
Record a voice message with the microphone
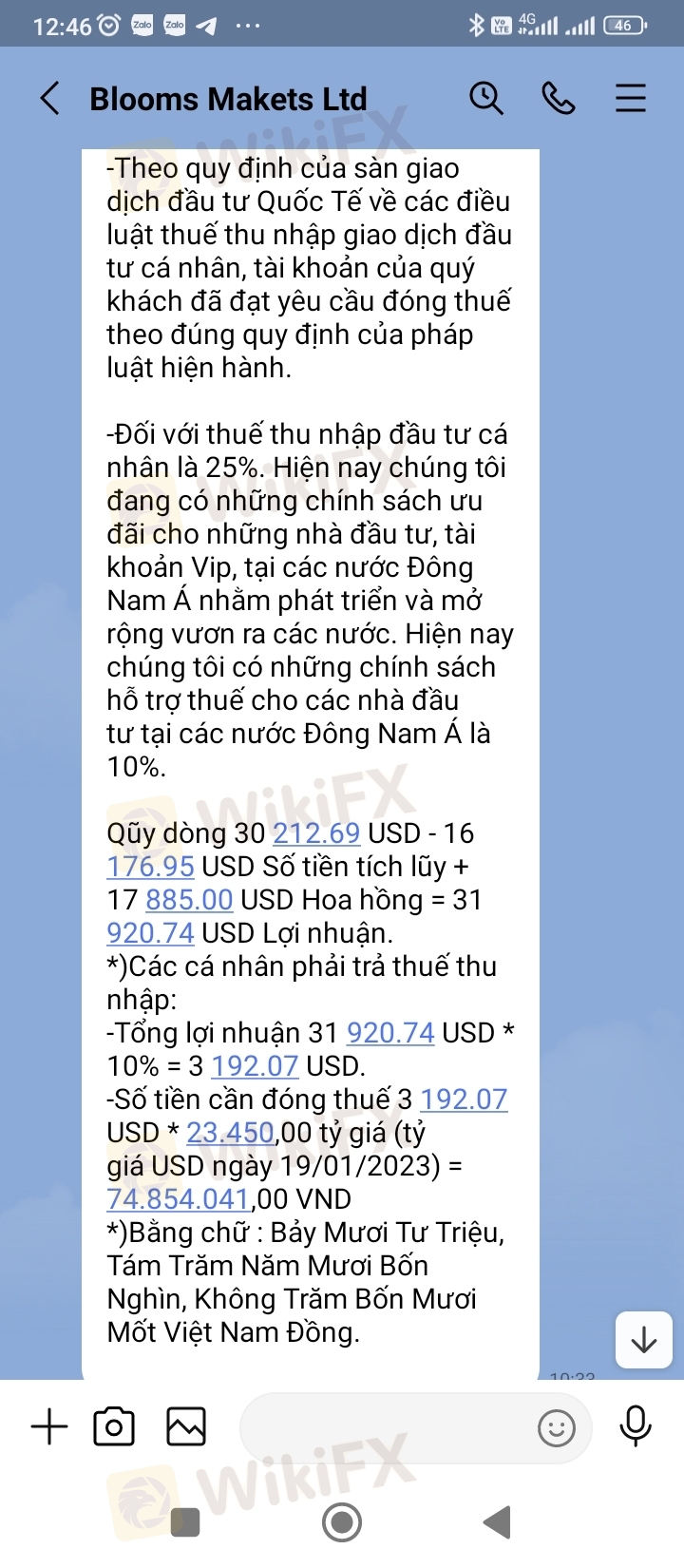point(636,1426)
